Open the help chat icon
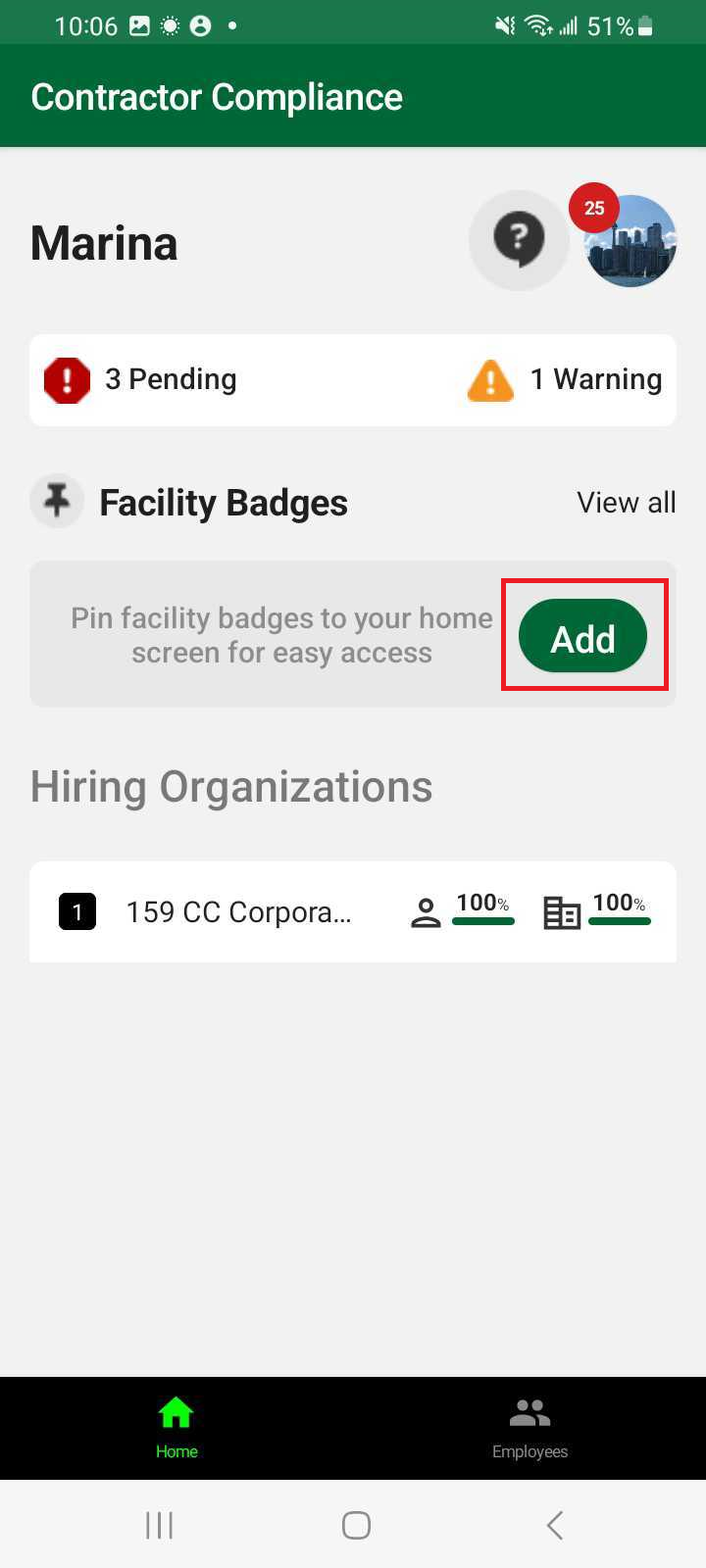 (x=519, y=240)
